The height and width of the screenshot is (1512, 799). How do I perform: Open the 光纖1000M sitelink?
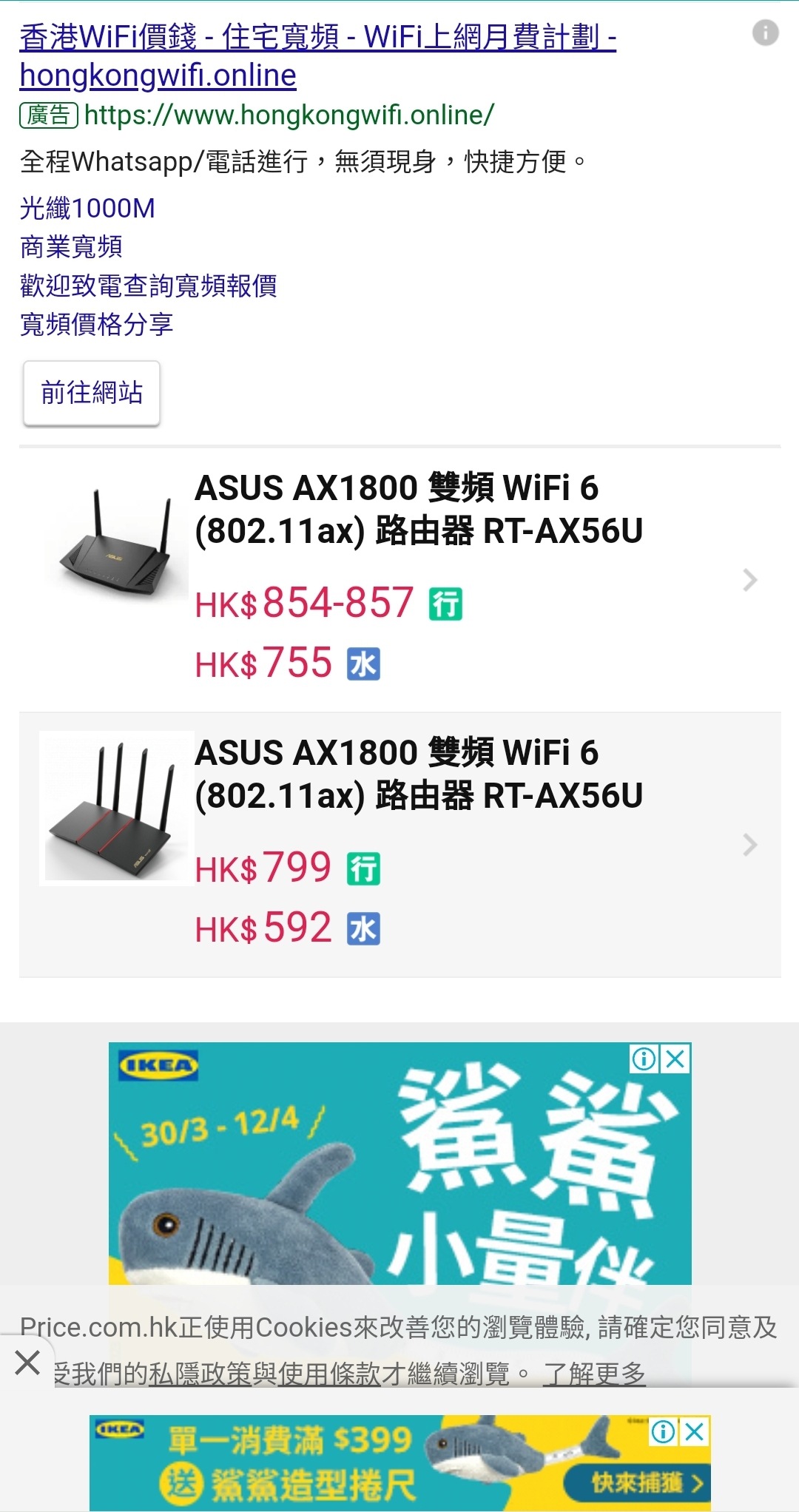tap(87, 209)
